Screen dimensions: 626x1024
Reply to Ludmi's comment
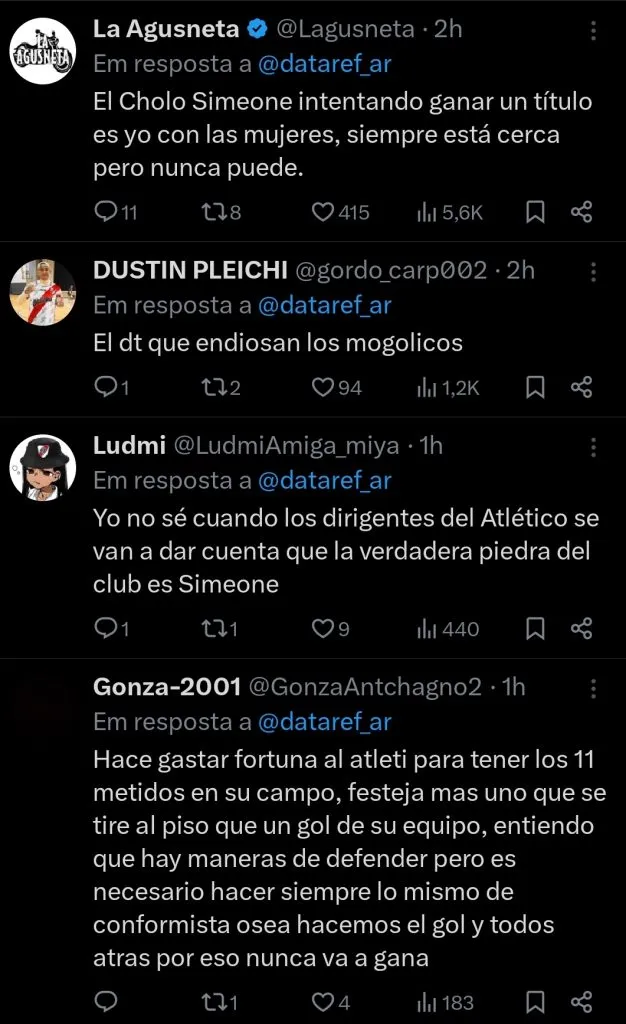(x=105, y=628)
